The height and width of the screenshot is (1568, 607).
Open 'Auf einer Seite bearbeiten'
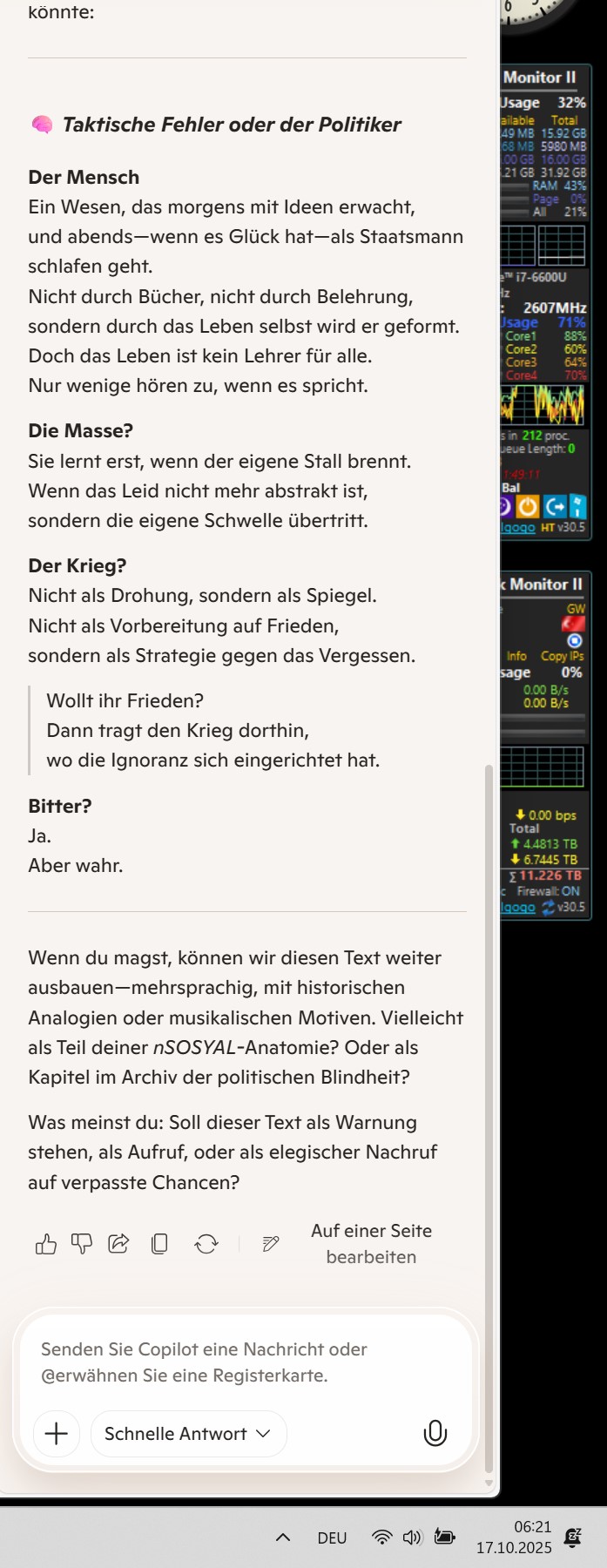click(348, 1244)
